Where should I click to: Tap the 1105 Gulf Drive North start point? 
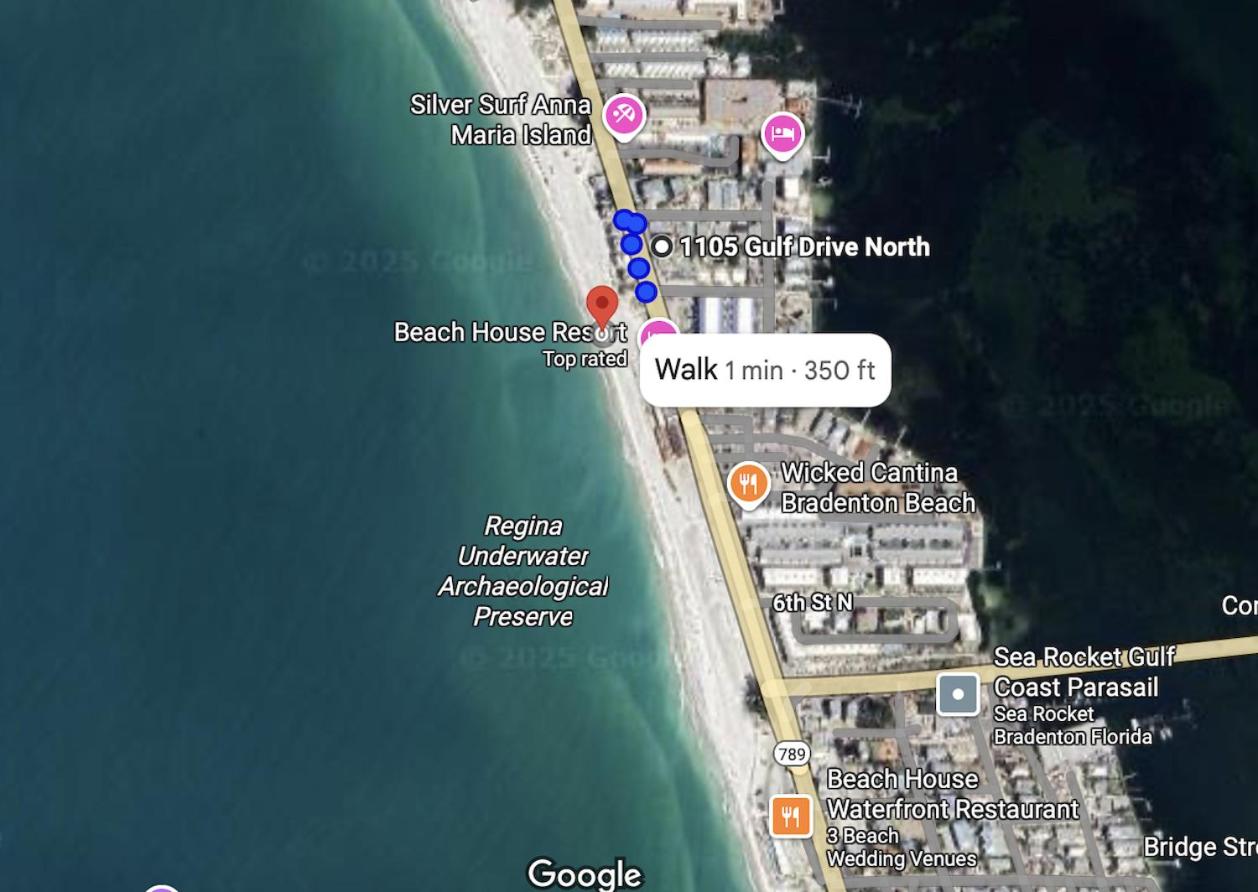click(x=662, y=246)
